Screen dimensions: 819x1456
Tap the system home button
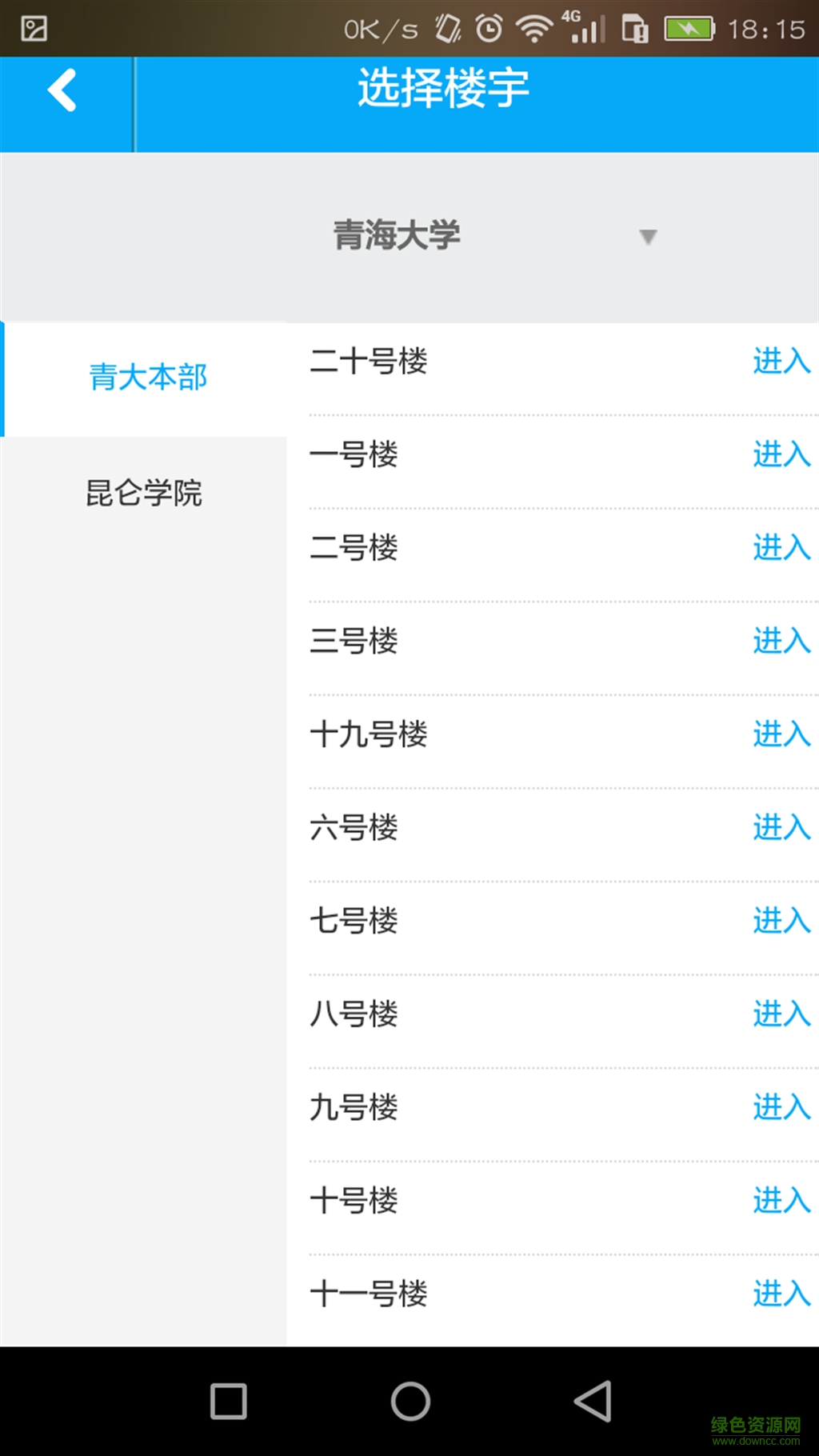pos(410,1402)
